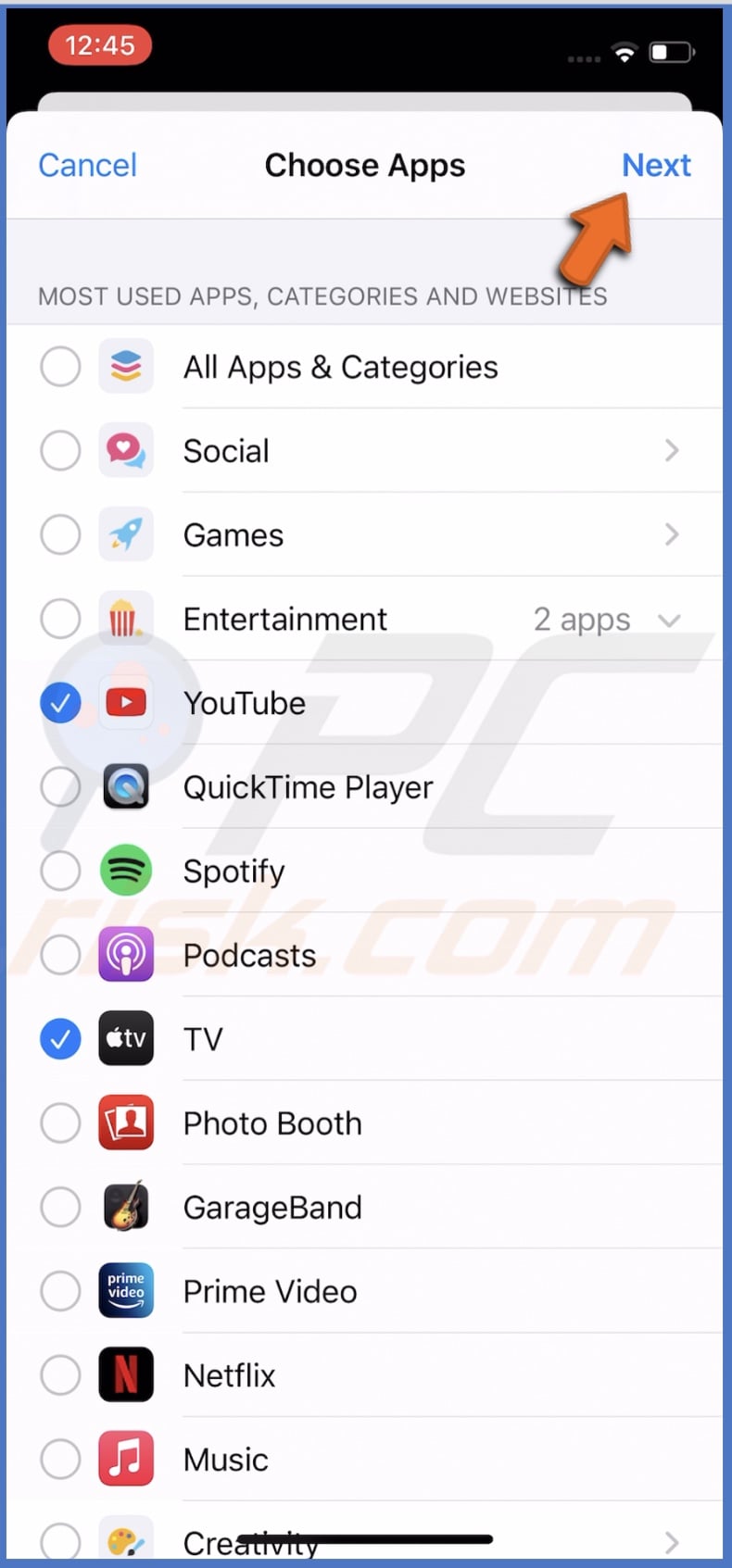Select the All Apps & Categories checkbox
This screenshot has width=732, height=1568.
click(60, 367)
